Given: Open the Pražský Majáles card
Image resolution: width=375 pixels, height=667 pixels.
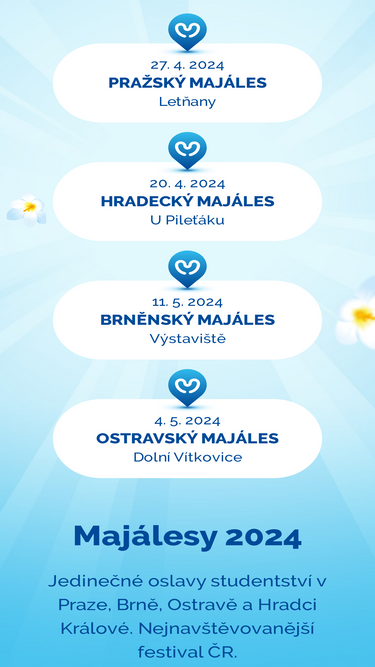Looking at the screenshot, I should click(187, 83).
